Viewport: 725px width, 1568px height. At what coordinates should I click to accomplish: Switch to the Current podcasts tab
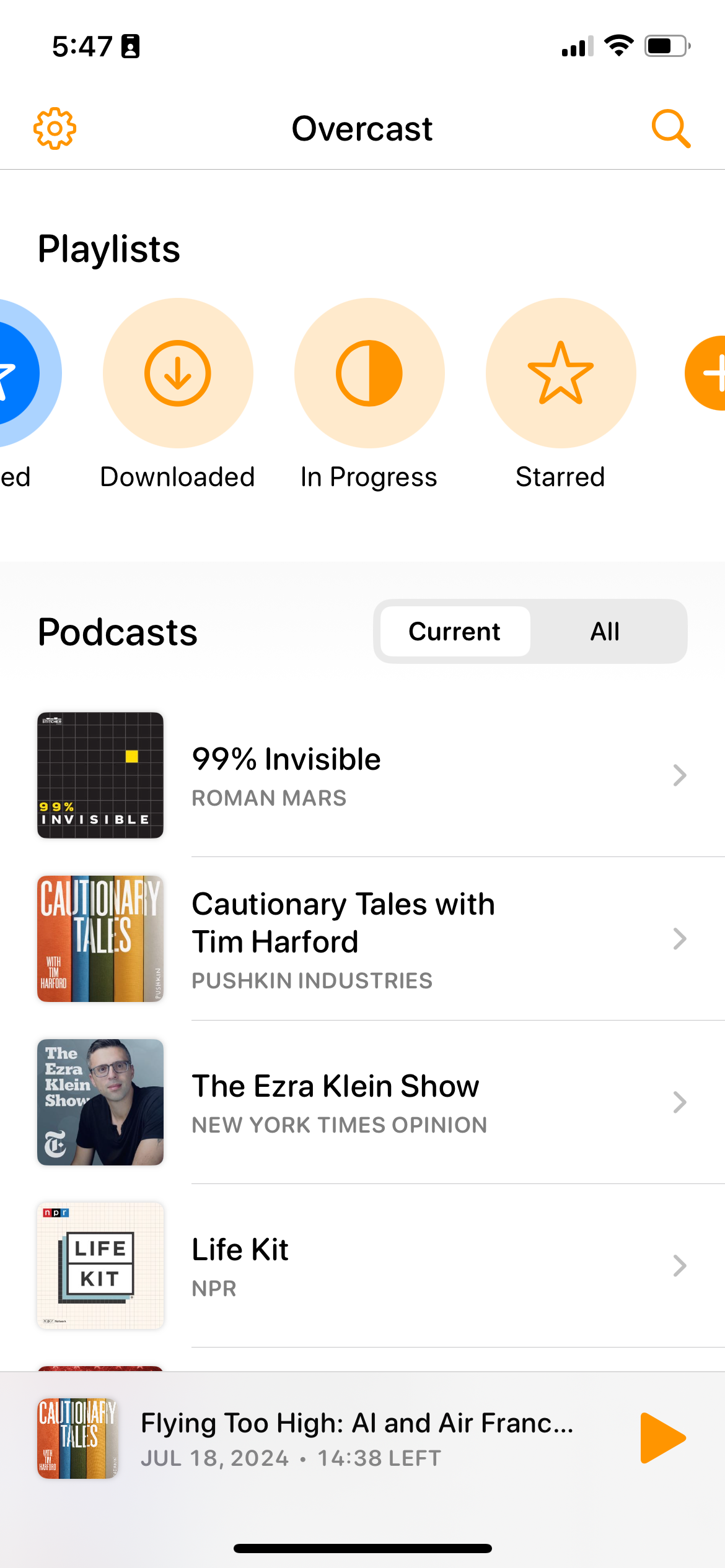click(x=455, y=632)
